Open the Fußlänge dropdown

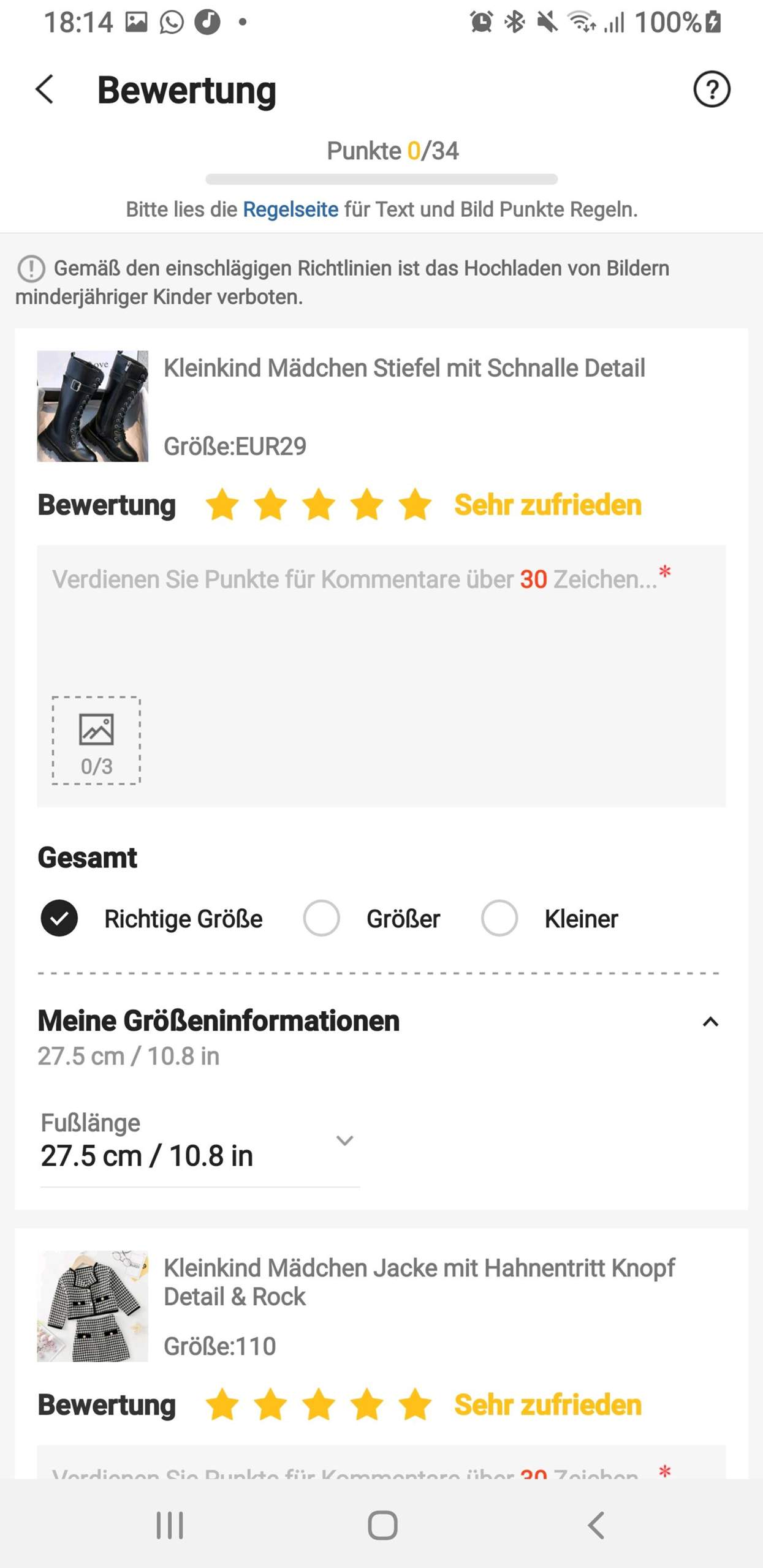click(345, 1140)
